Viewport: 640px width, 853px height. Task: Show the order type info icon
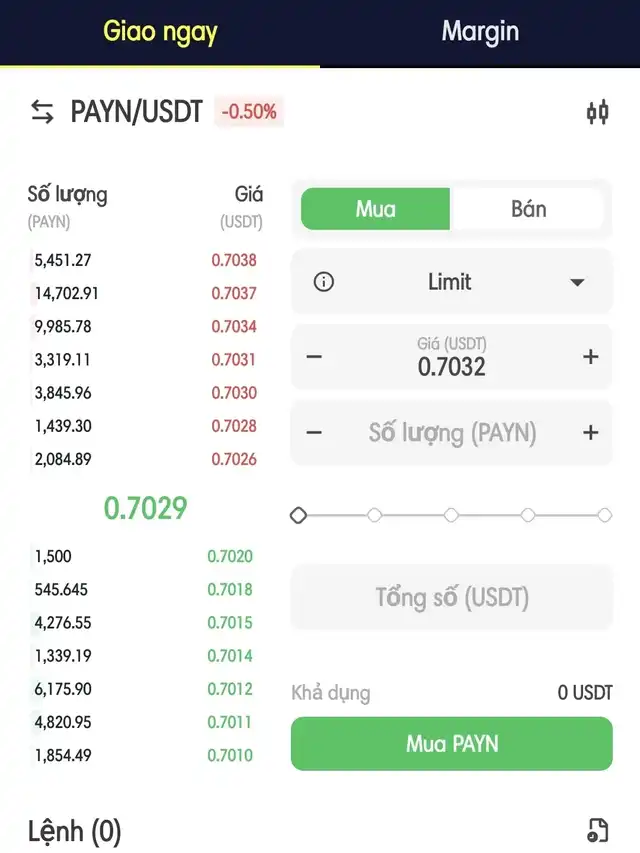(x=323, y=282)
